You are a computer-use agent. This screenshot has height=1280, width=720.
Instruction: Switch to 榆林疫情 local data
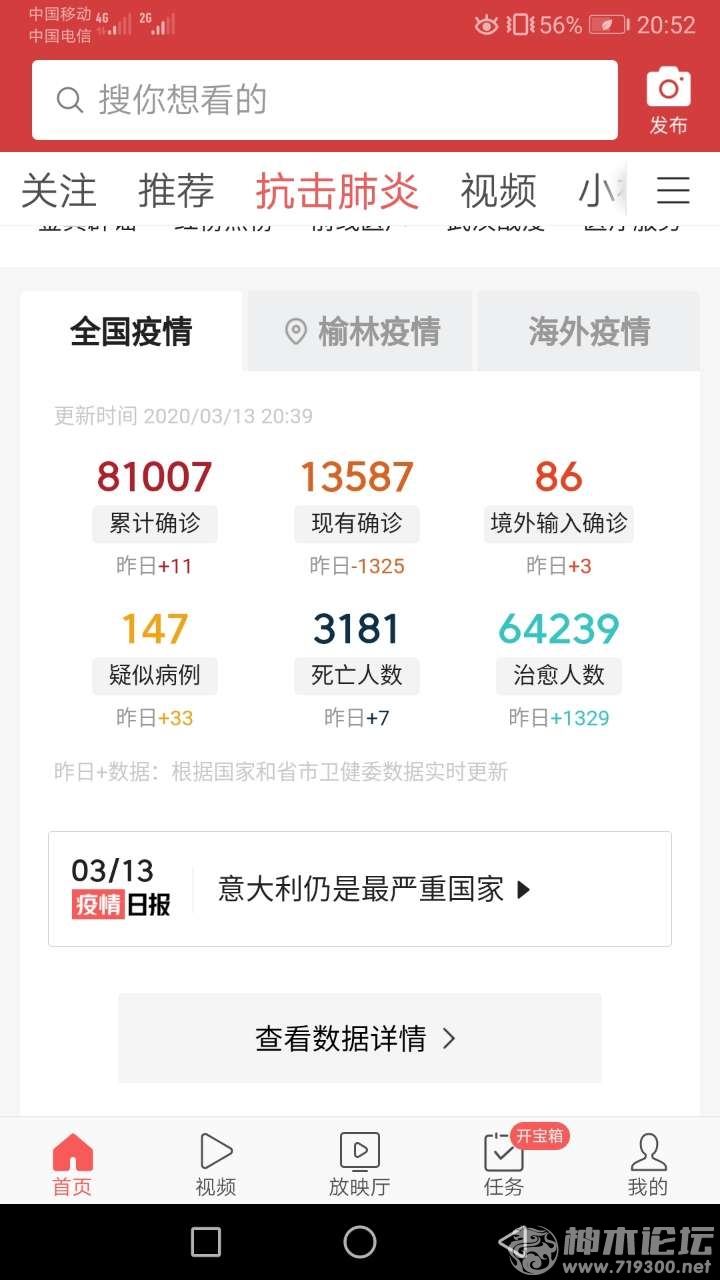pos(361,331)
